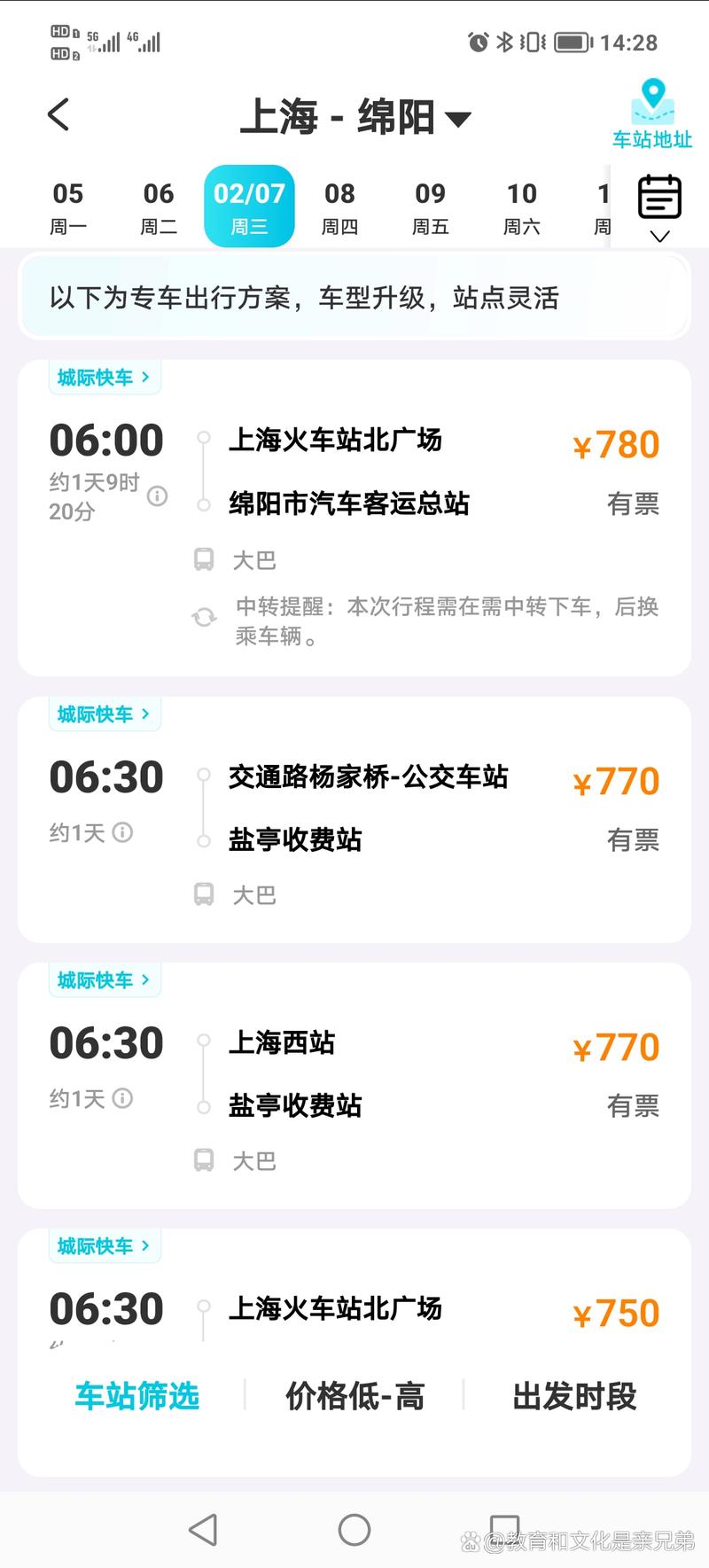This screenshot has height=1568, width=709.
Task: Sort results with 价格低-高
Action: pos(354,1397)
